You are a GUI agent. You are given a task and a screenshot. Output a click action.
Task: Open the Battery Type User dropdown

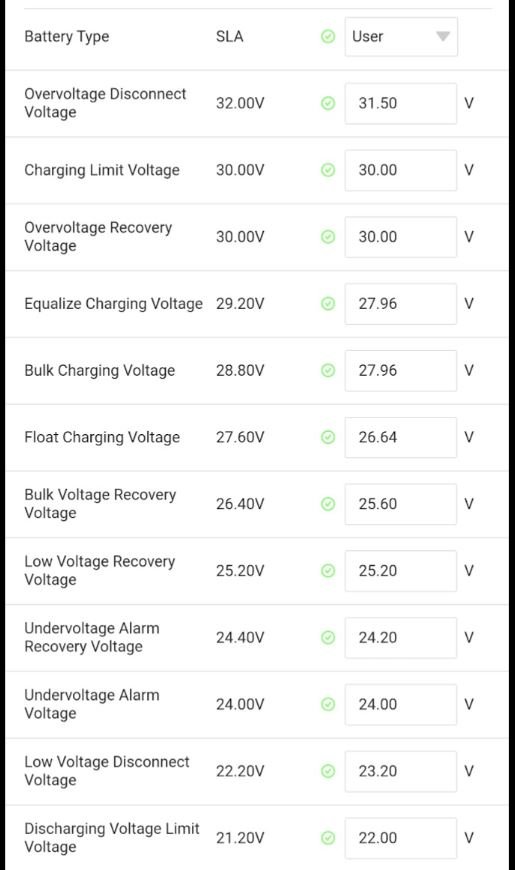coord(401,37)
